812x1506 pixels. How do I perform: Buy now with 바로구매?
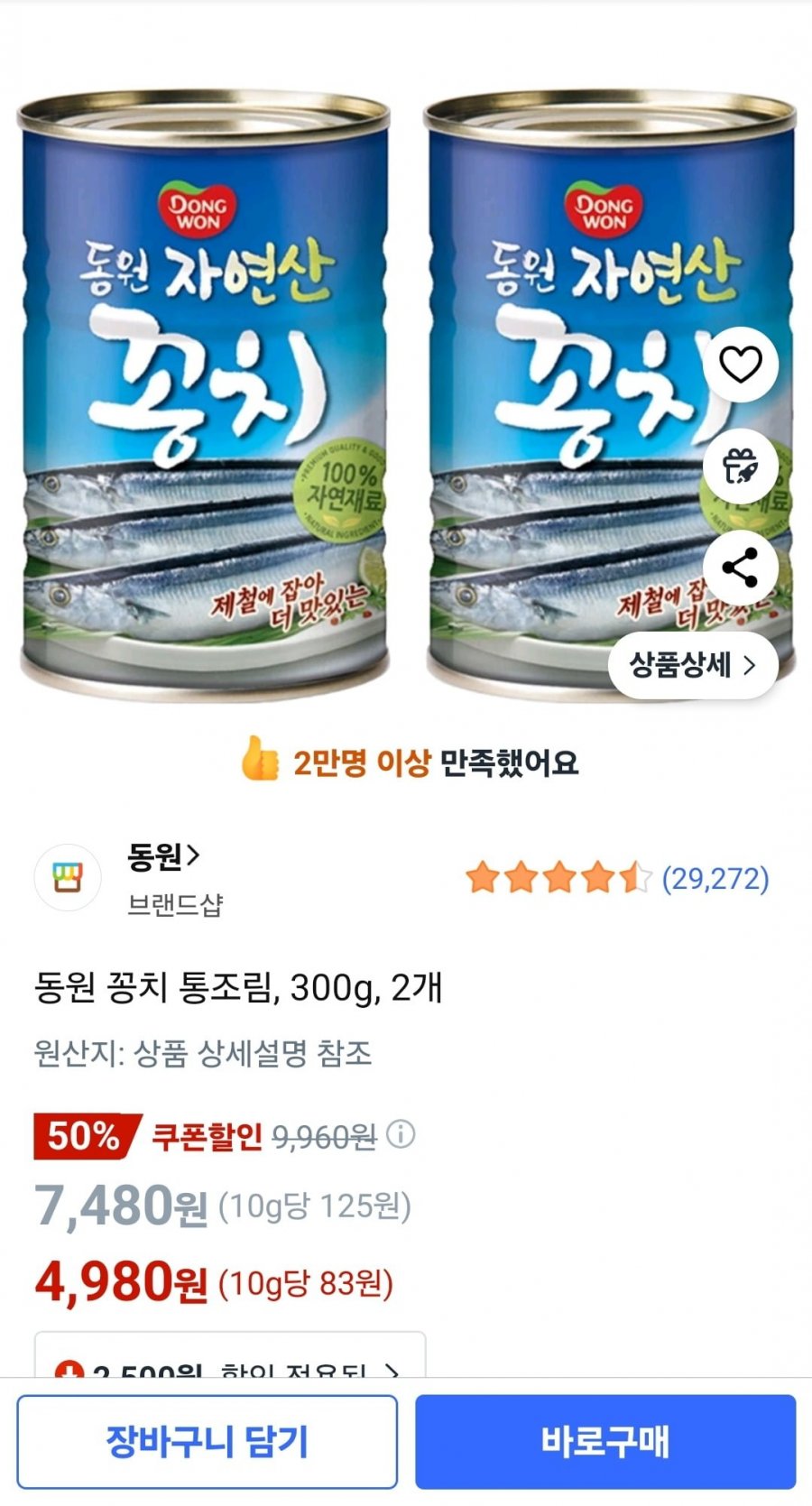605,1441
